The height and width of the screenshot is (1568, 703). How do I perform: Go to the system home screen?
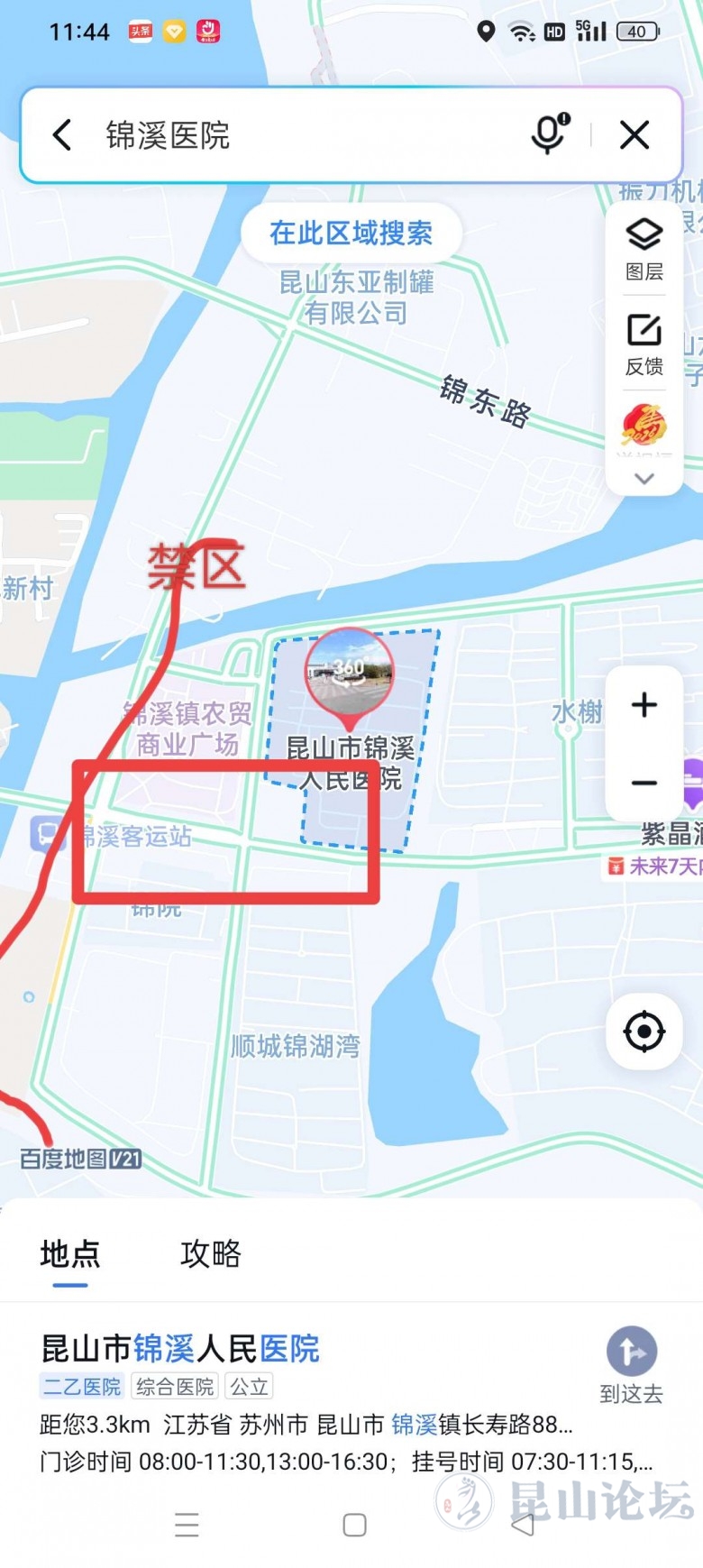click(354, 1525)
